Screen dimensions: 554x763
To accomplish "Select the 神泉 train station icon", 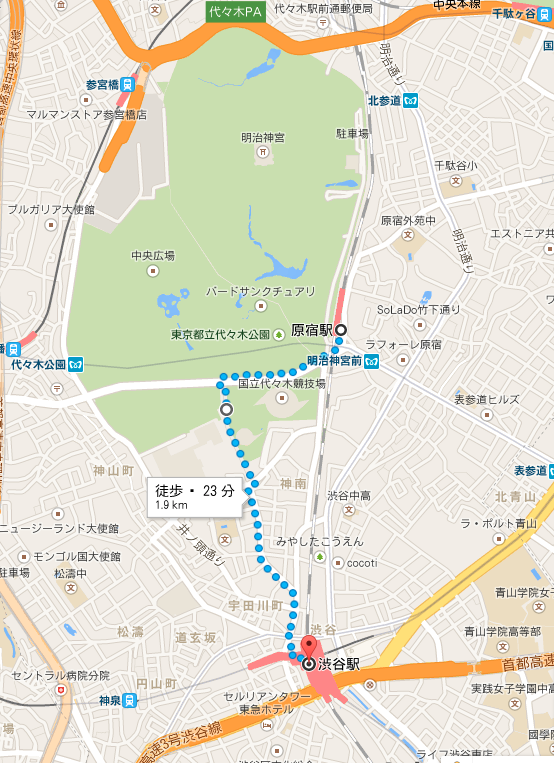I will [129, 701].
